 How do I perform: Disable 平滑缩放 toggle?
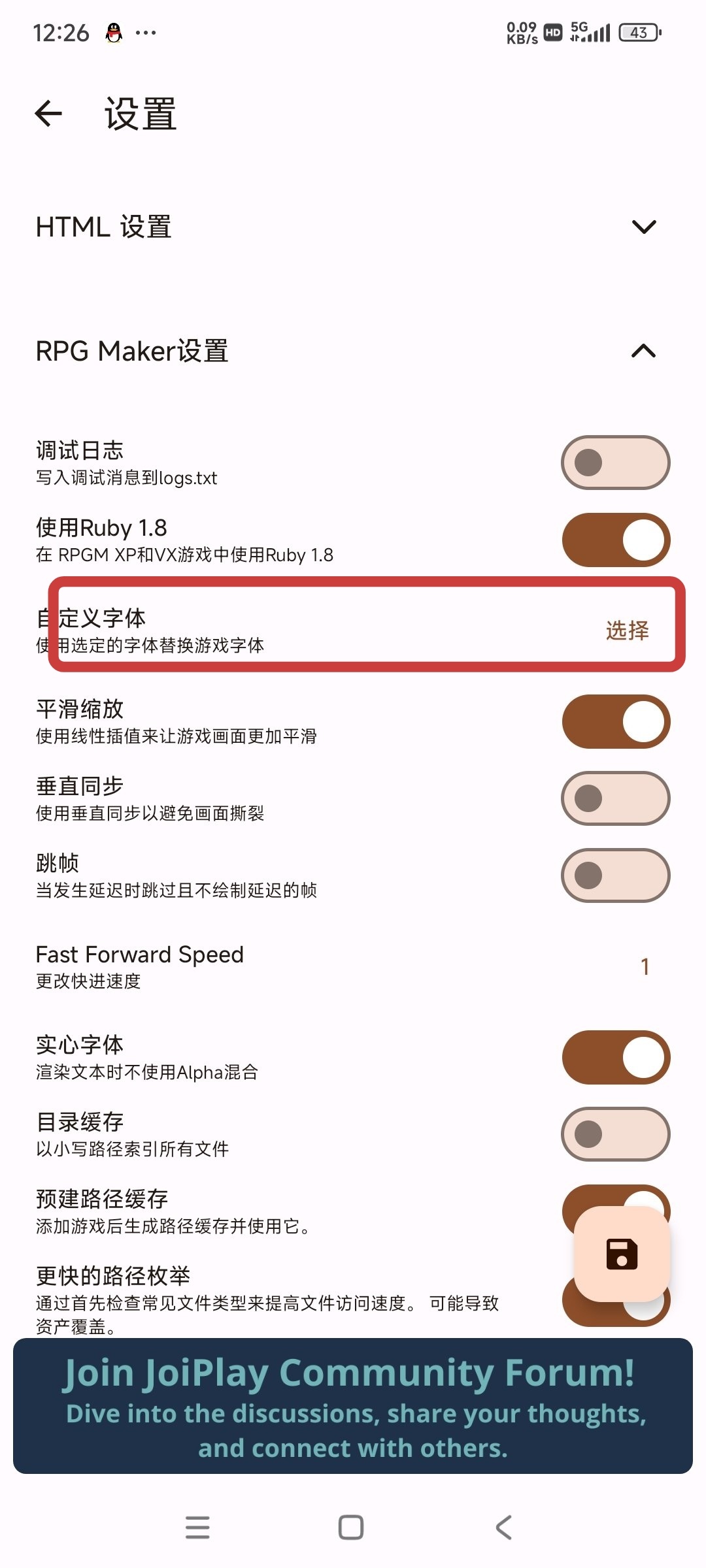pos(615,721)
